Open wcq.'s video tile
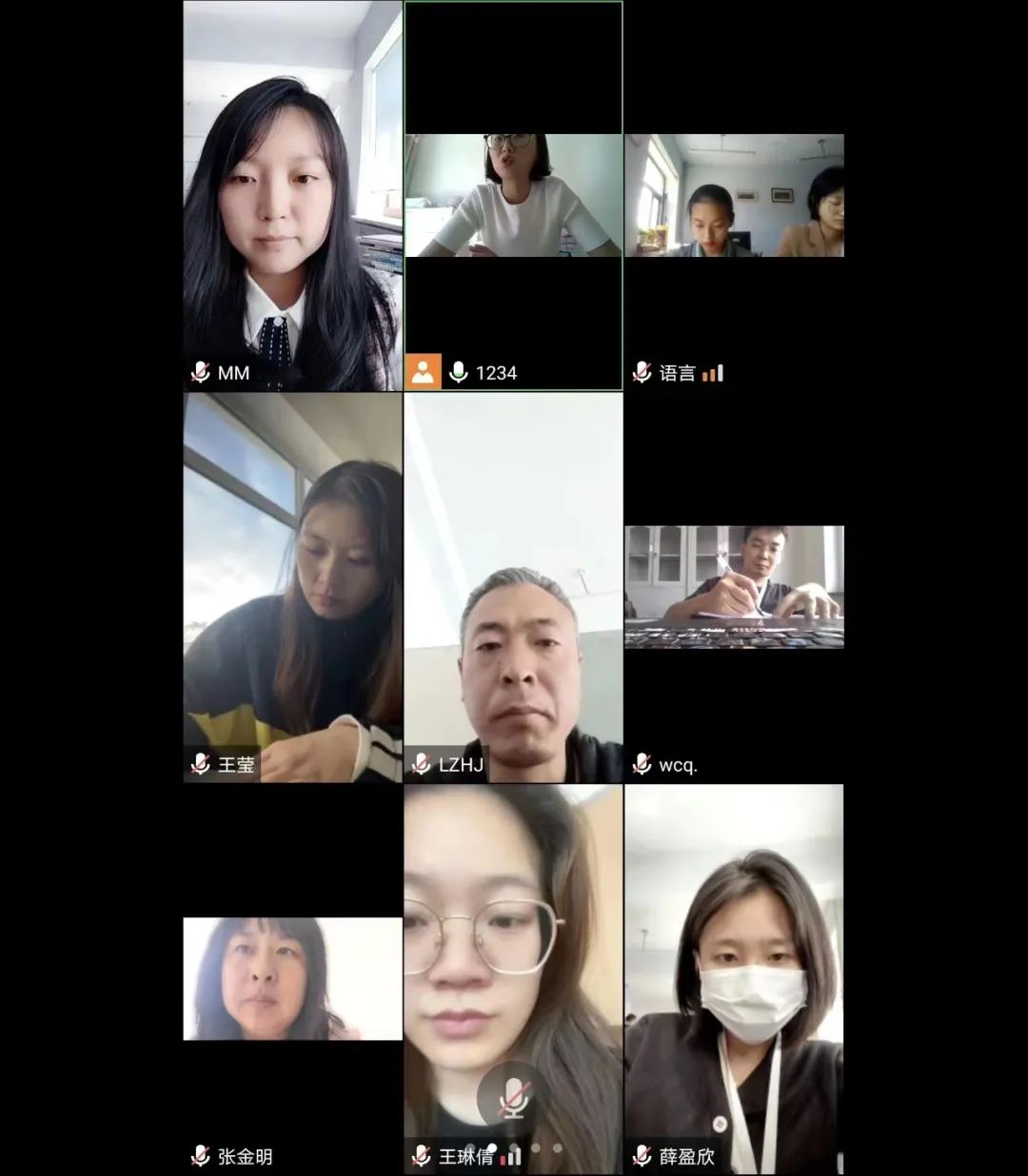 coord(734,587)
